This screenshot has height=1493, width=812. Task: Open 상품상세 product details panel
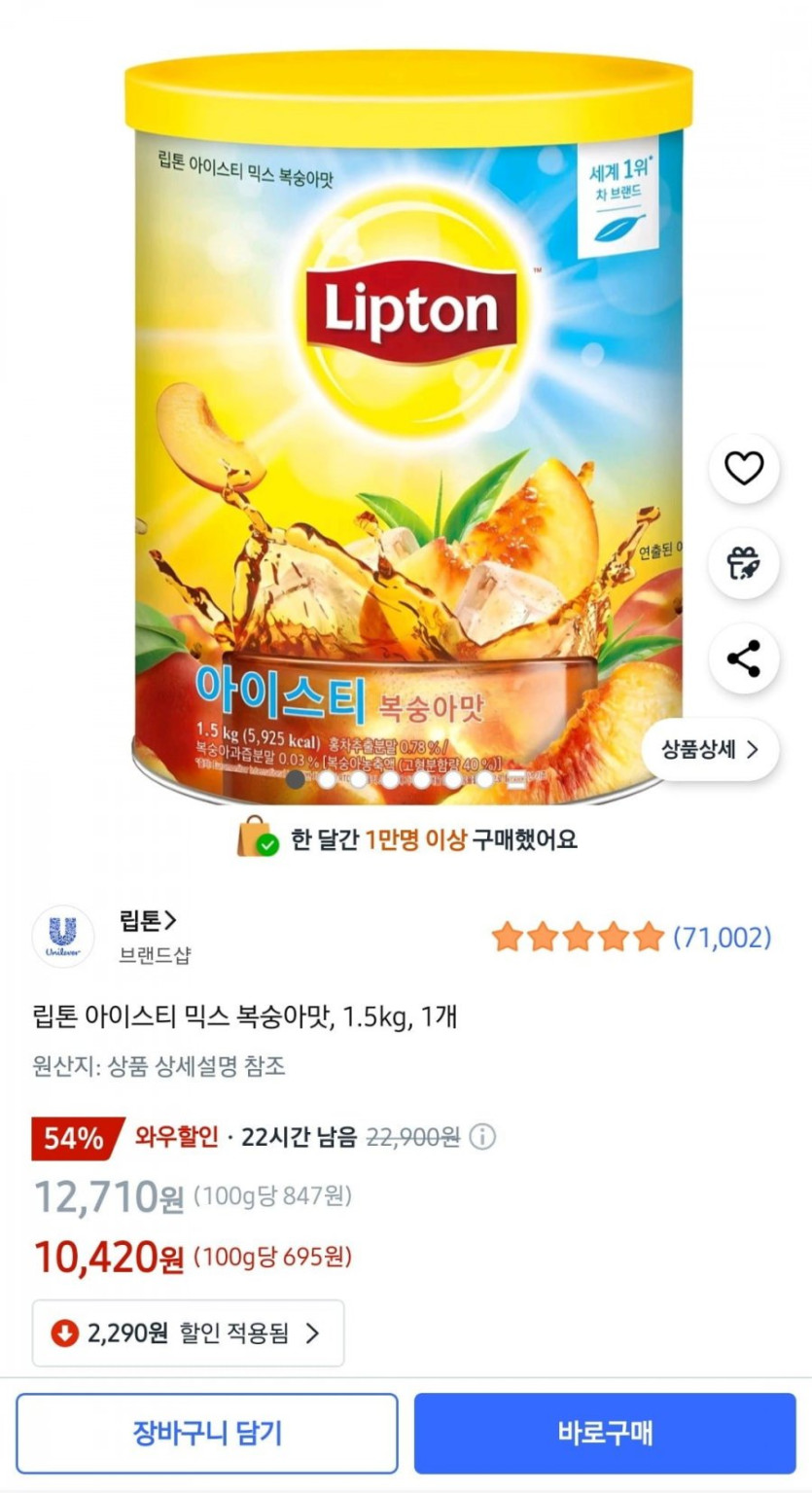tap(709, 749)
